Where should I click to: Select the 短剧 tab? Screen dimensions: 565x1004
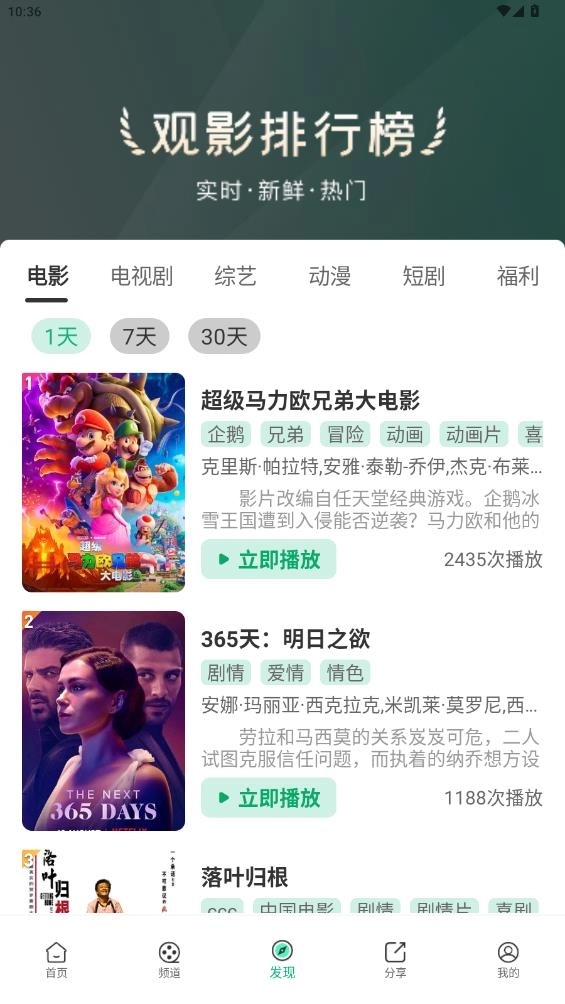[x=423, y=276]
